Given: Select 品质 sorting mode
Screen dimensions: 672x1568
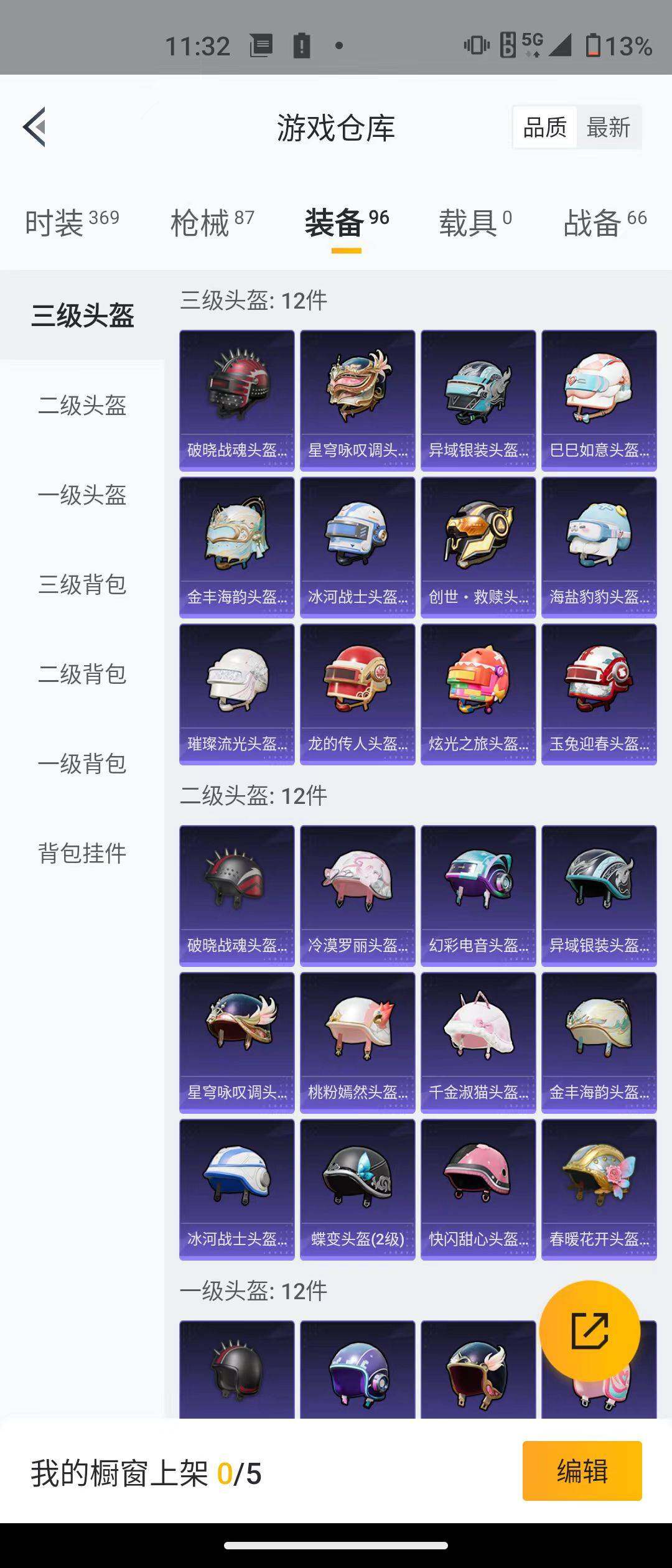Looking at the screenshot, I should tap(544, 127).
